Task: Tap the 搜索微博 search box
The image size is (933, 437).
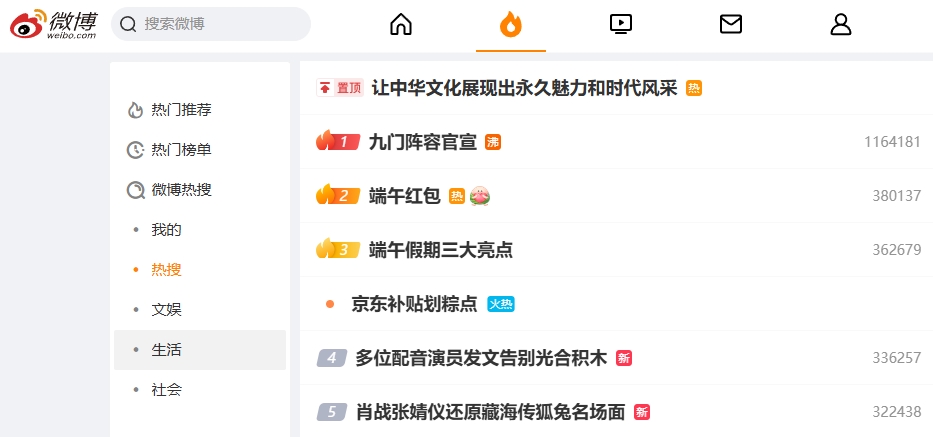Action: 211,24
